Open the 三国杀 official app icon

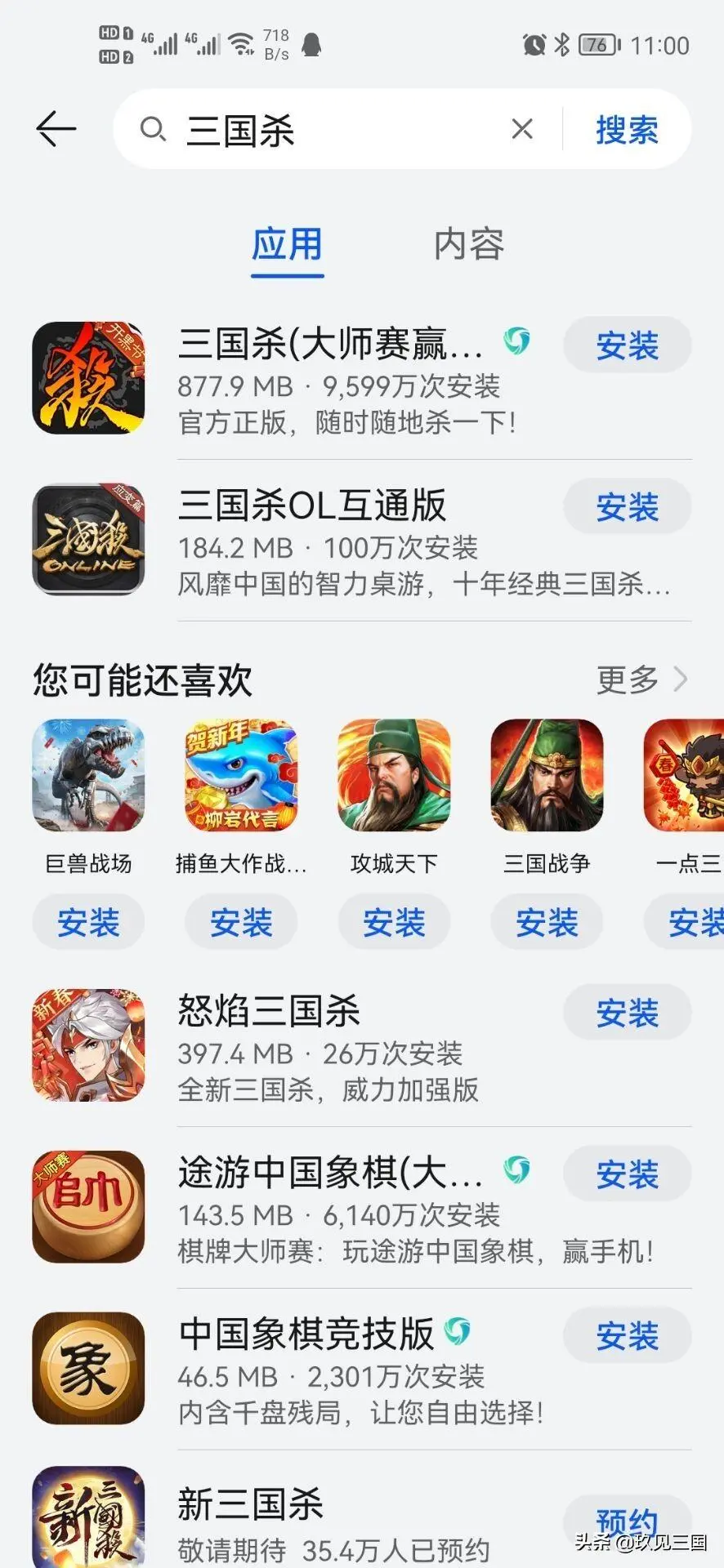click(x=88, y=378)
